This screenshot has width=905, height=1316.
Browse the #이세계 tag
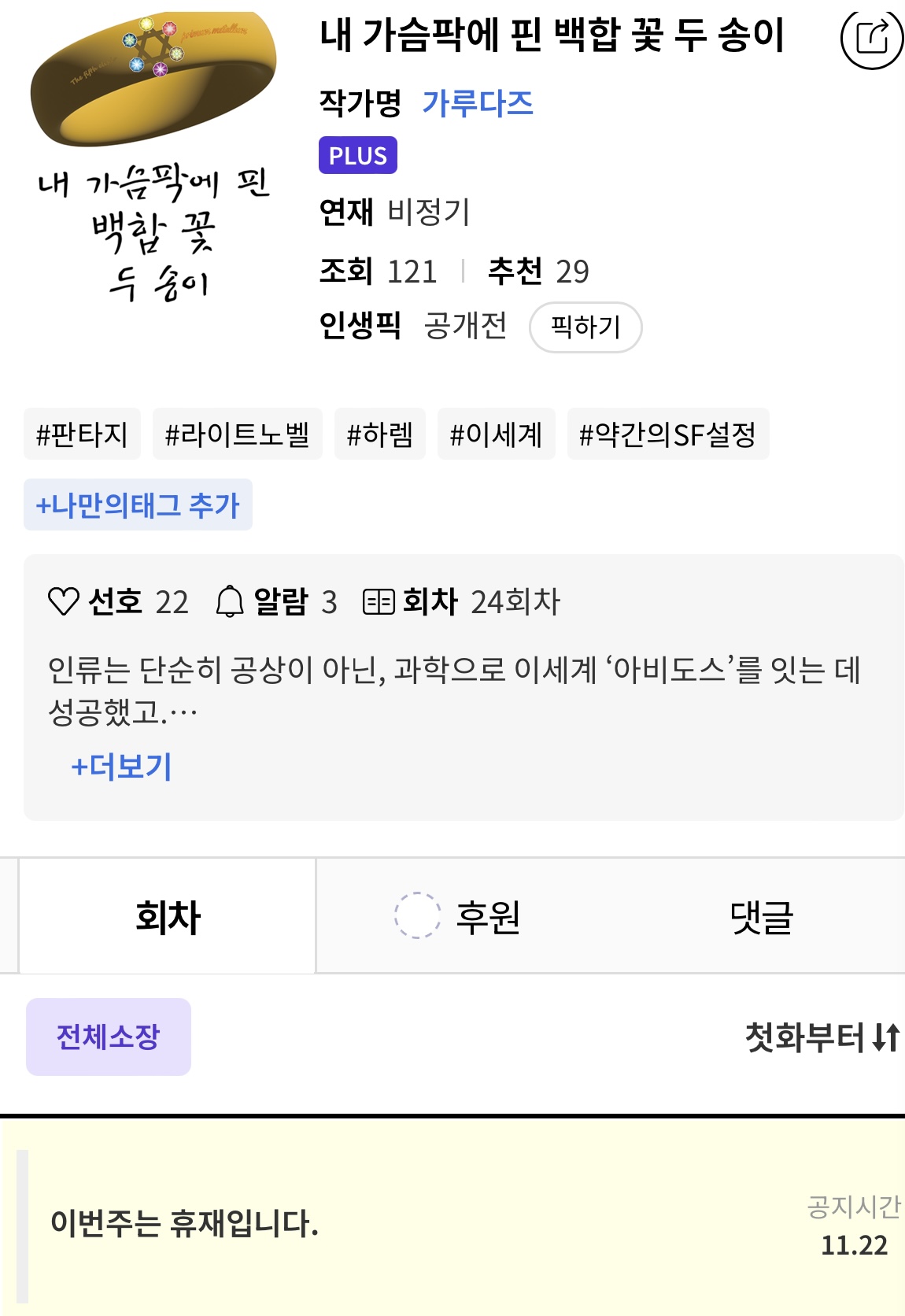point(496,434)
